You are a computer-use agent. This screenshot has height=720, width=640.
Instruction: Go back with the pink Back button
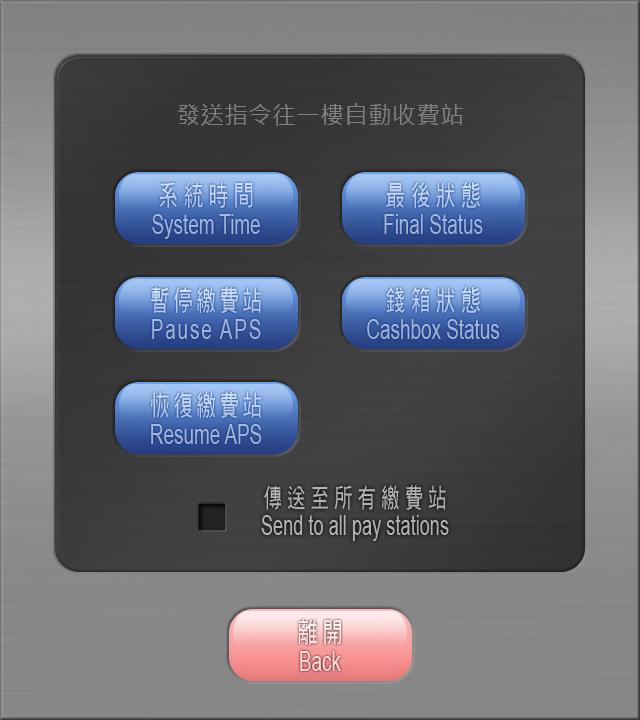(320, 646)
